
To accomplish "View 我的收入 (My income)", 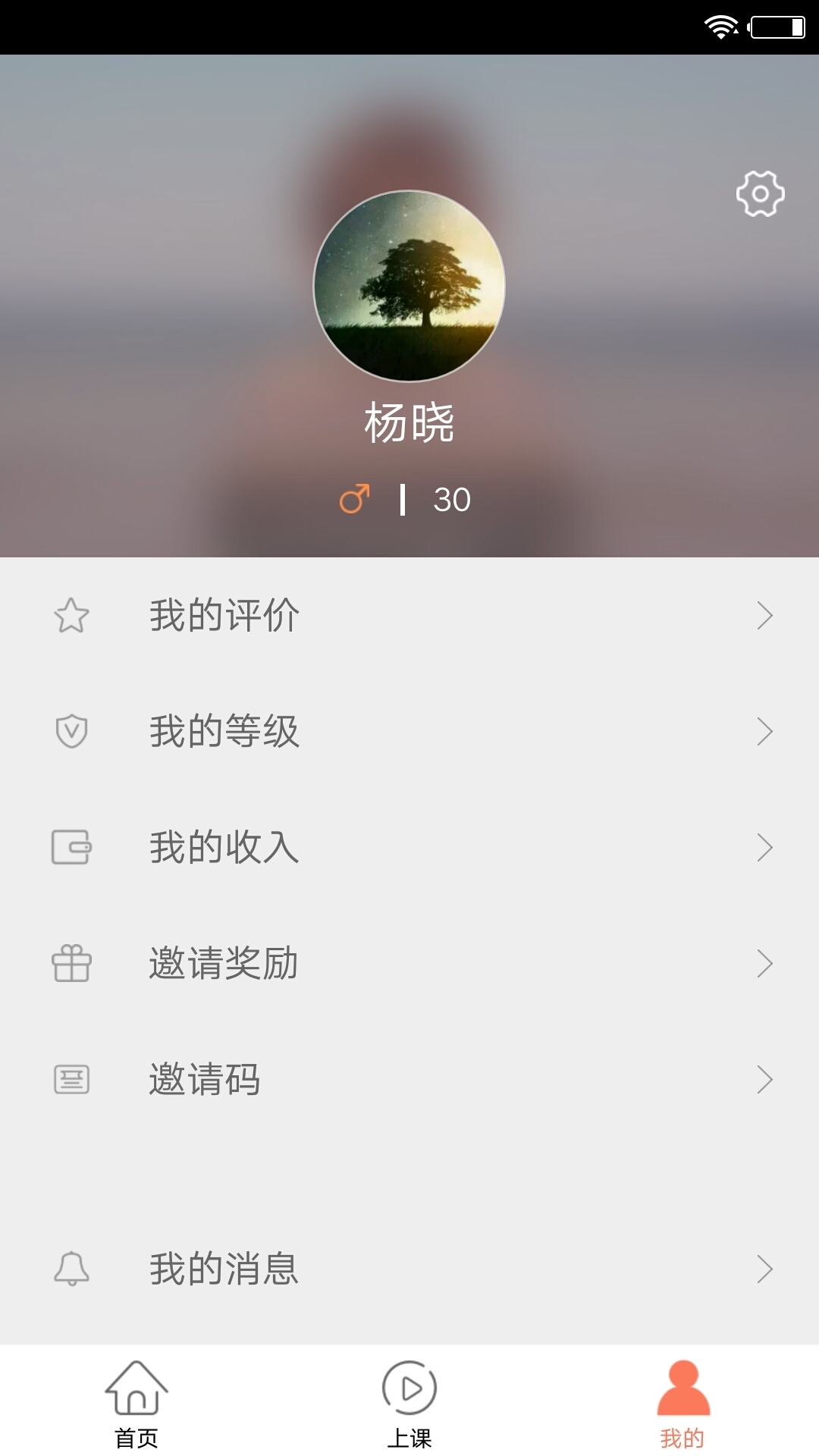I will [409, 847].
